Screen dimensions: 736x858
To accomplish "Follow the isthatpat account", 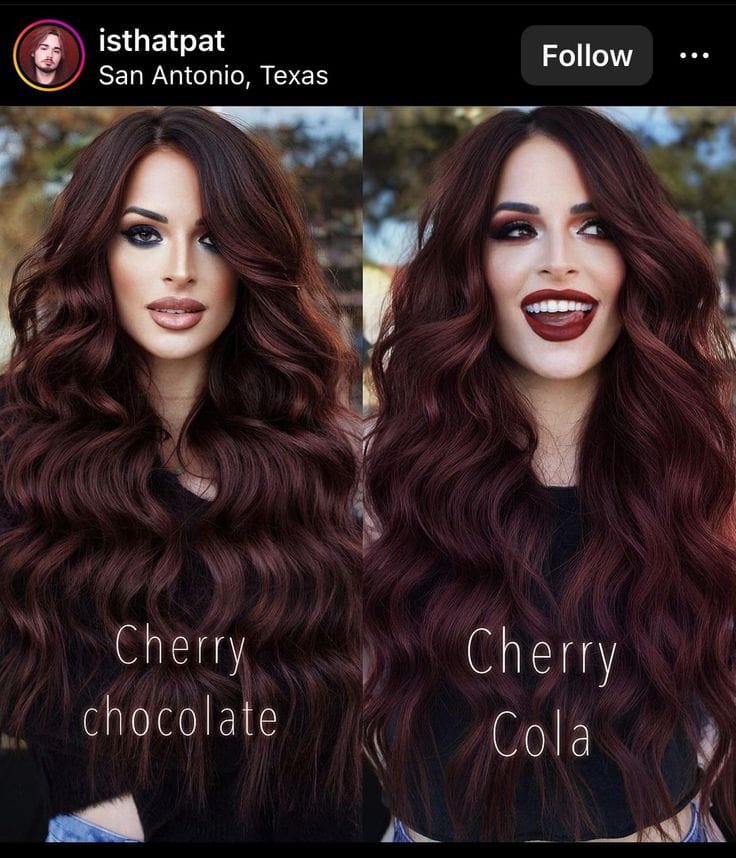I will (x=587, y=55).
